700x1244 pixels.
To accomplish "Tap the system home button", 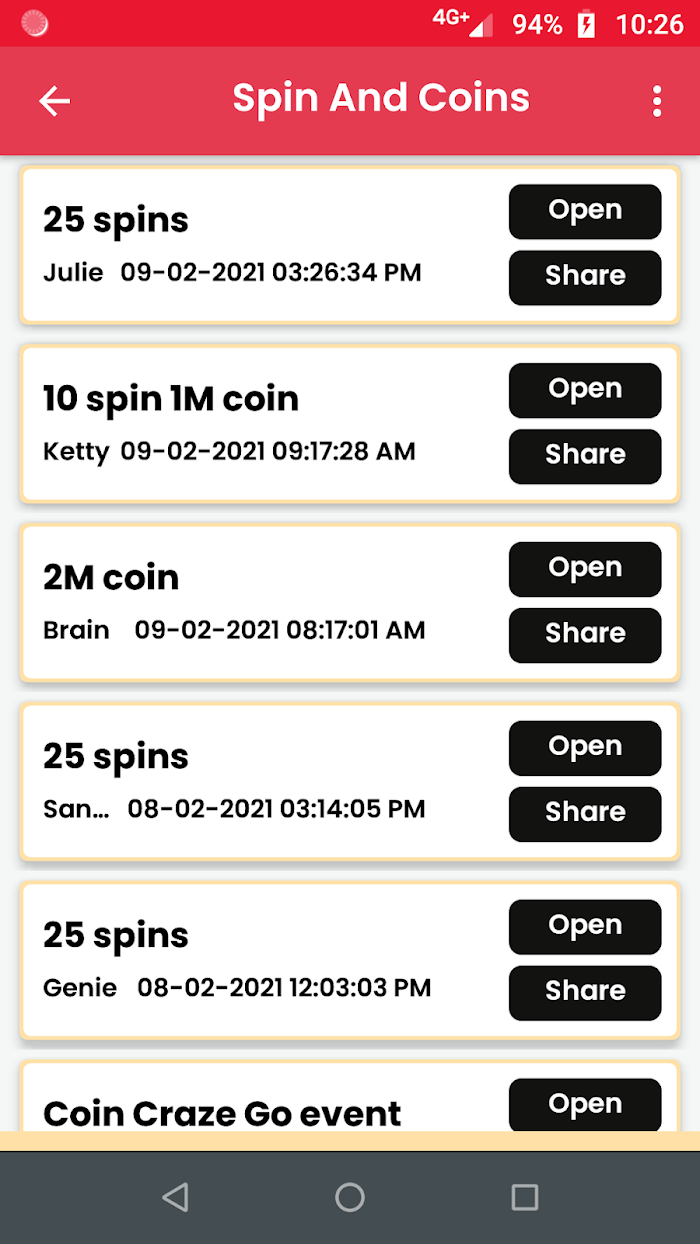I will tap(350, 1197).
